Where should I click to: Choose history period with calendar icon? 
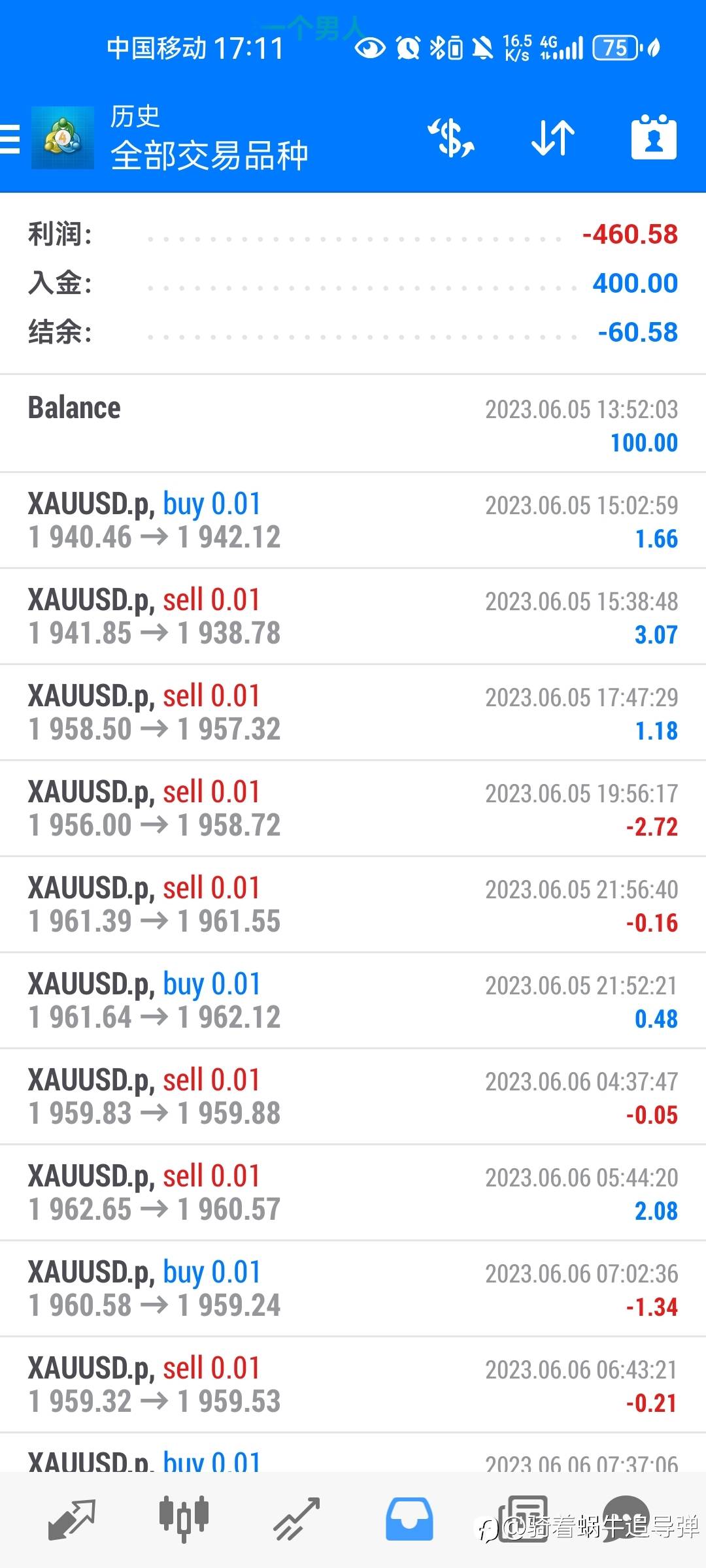653,138
